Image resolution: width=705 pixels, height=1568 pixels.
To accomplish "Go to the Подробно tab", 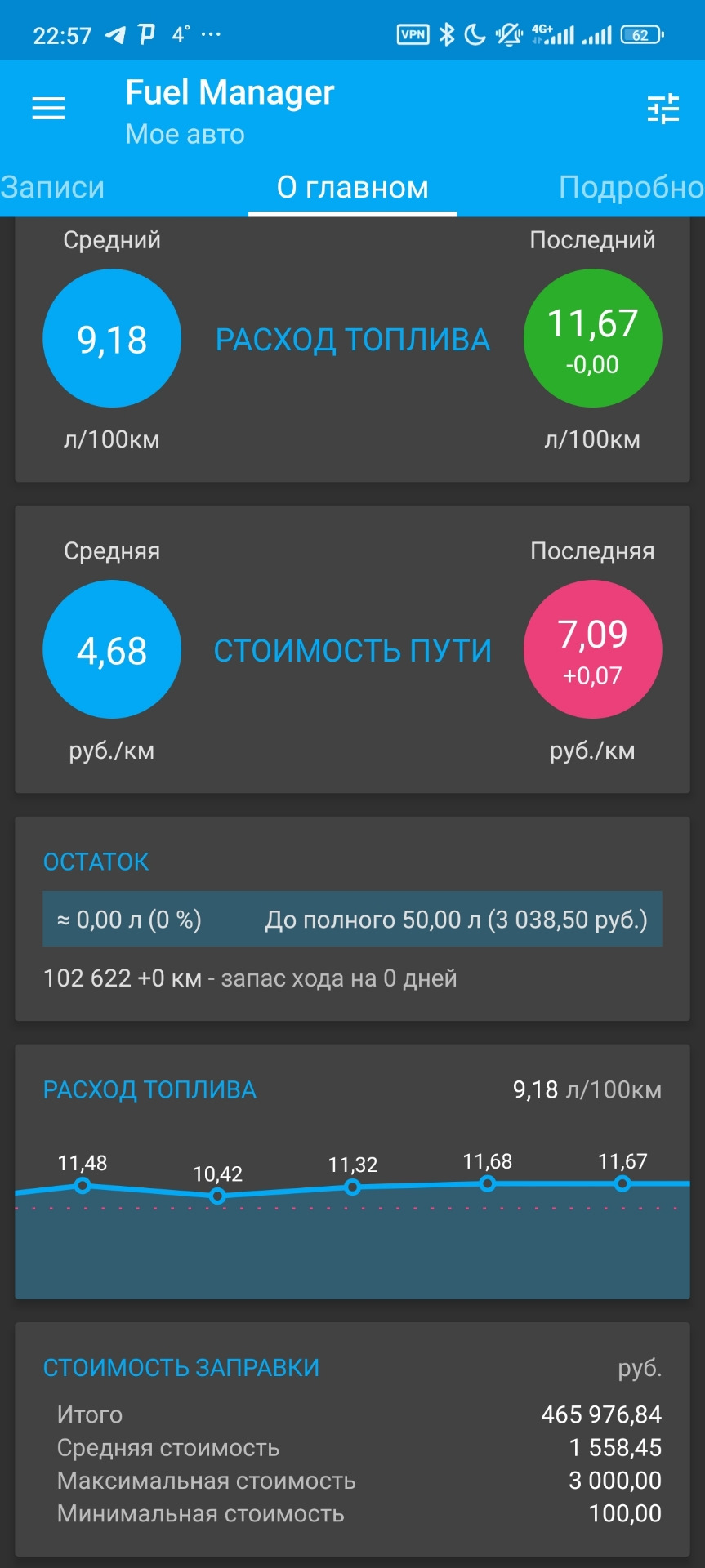I will (x=630, y=188).
